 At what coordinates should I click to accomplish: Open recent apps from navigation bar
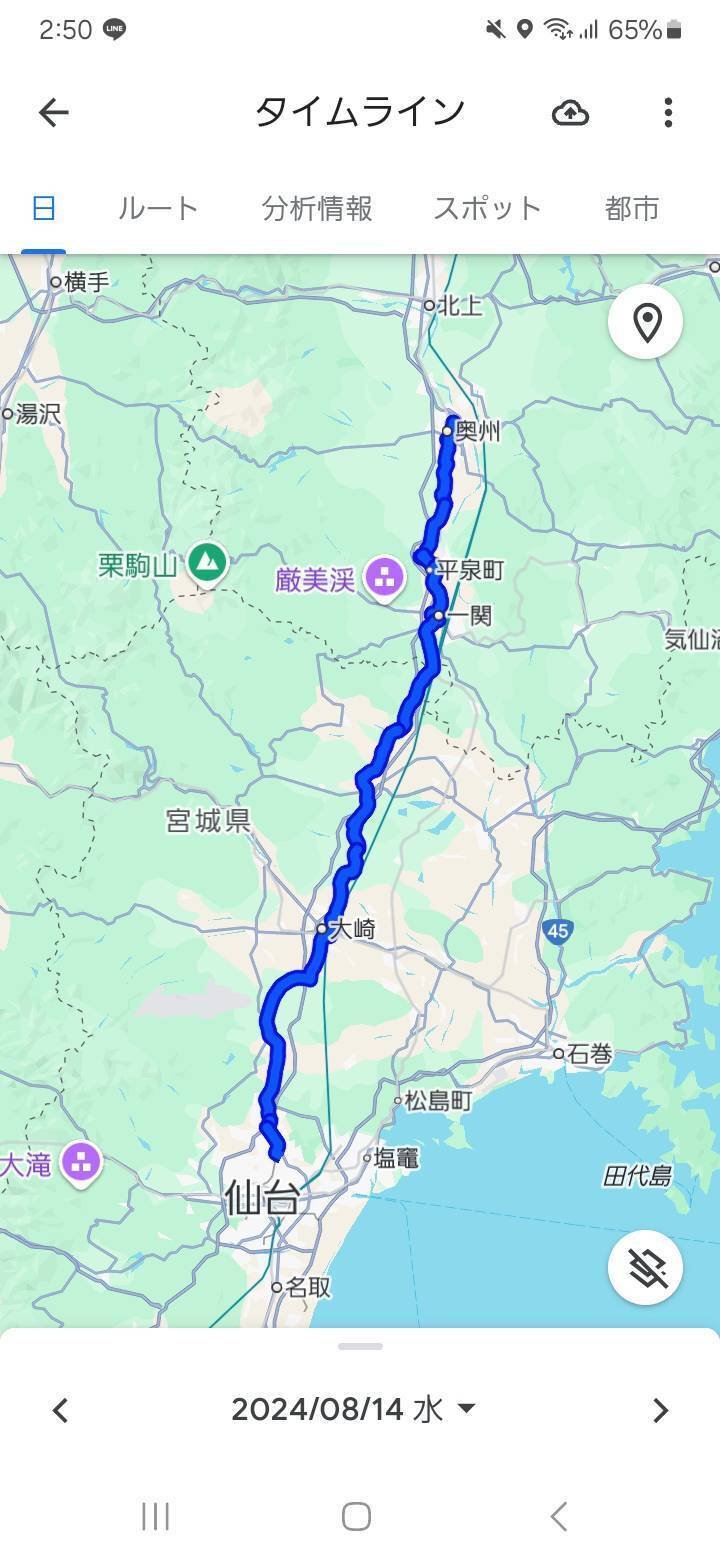[155, 1516]
